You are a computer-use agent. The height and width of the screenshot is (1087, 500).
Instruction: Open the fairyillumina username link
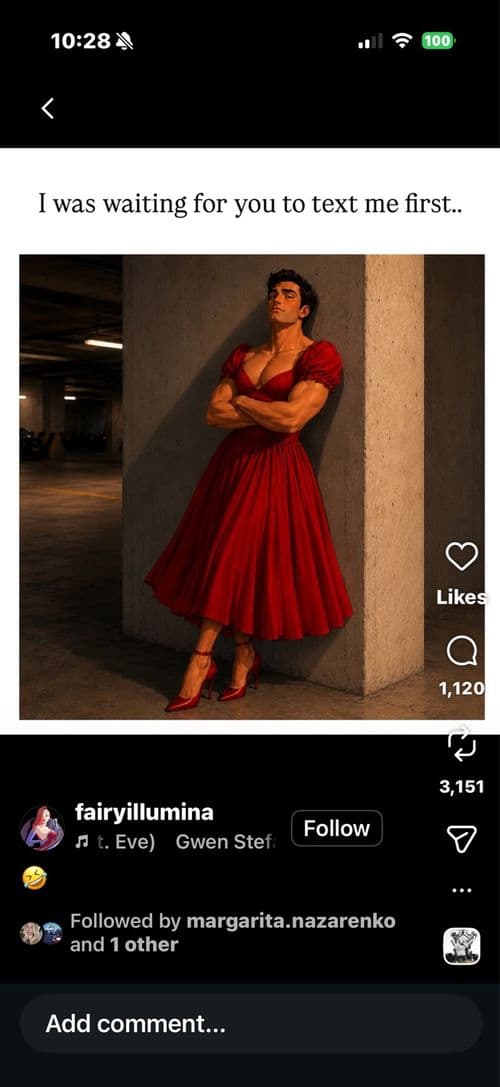click(144, 812)
